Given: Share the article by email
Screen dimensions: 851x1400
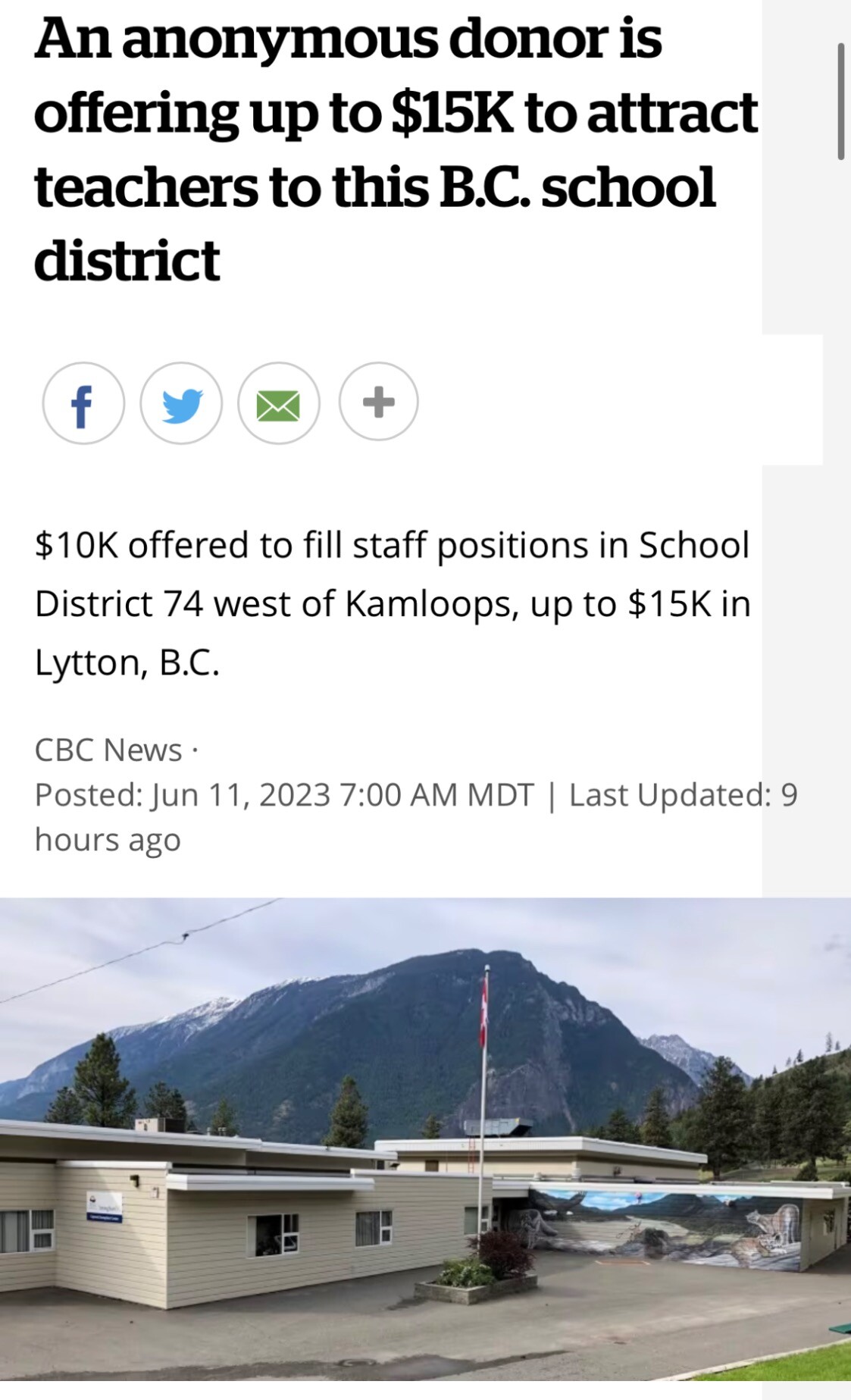Looking at the screenshot, I should pos(279,402).
